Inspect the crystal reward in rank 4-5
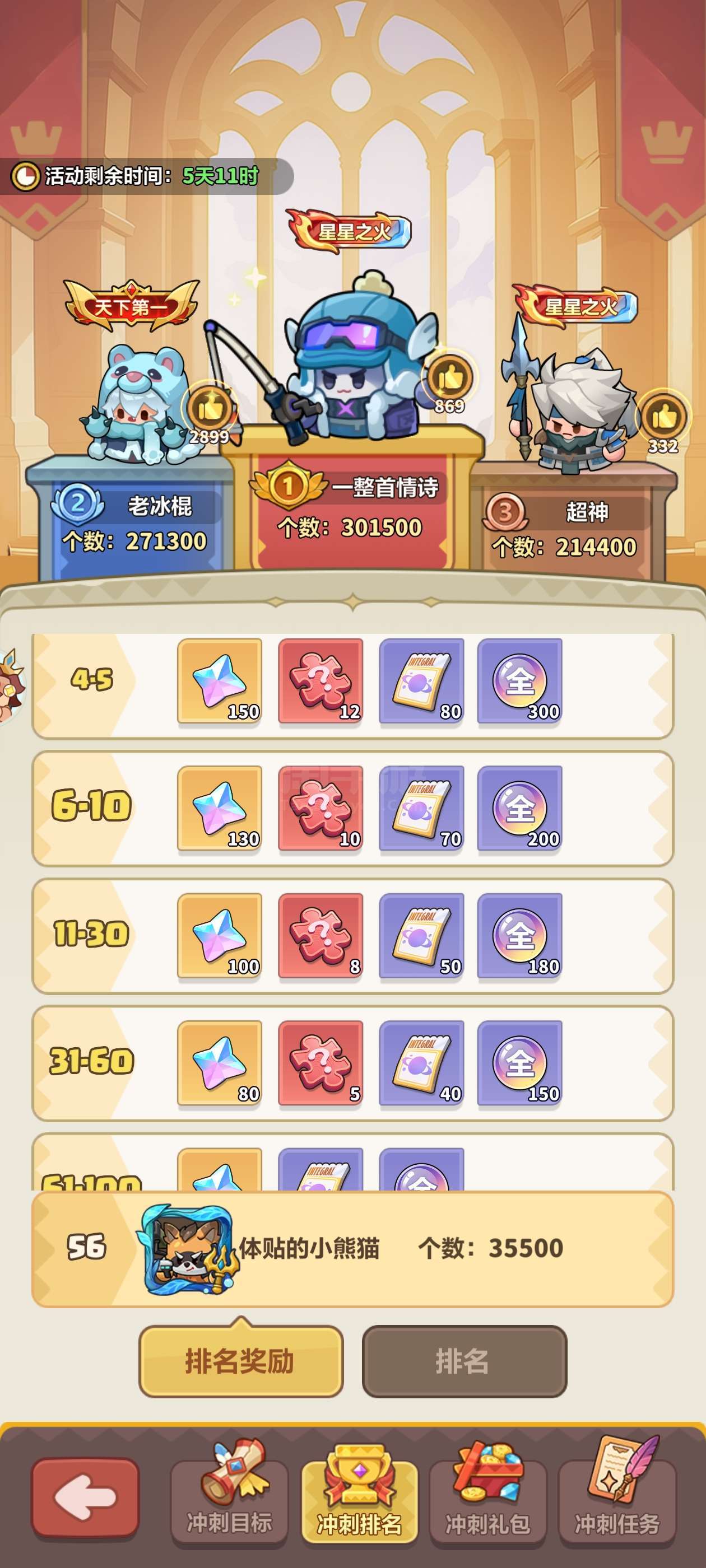 (x=219, y=680)
